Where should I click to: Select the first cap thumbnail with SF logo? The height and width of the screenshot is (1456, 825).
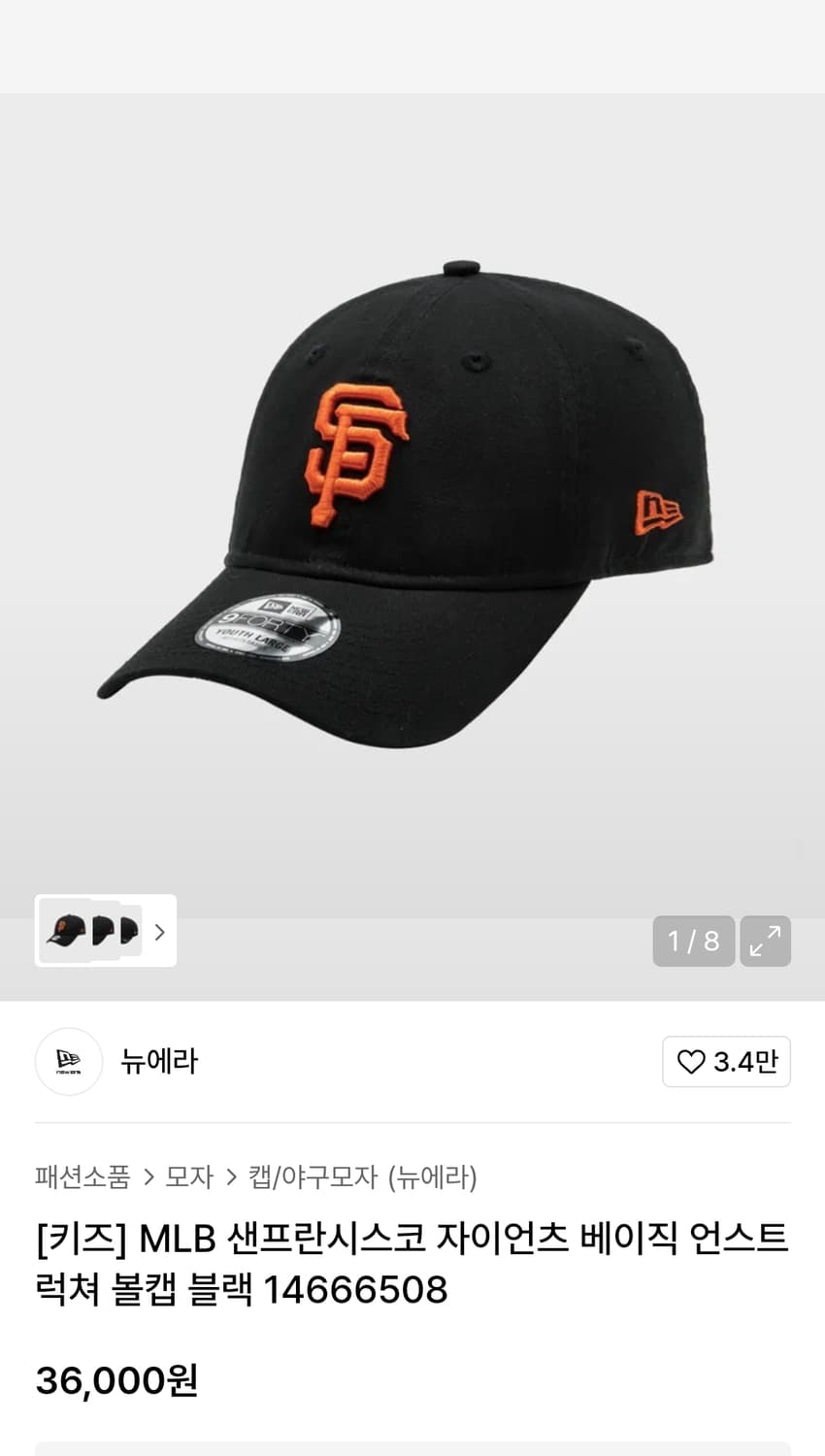64,931
